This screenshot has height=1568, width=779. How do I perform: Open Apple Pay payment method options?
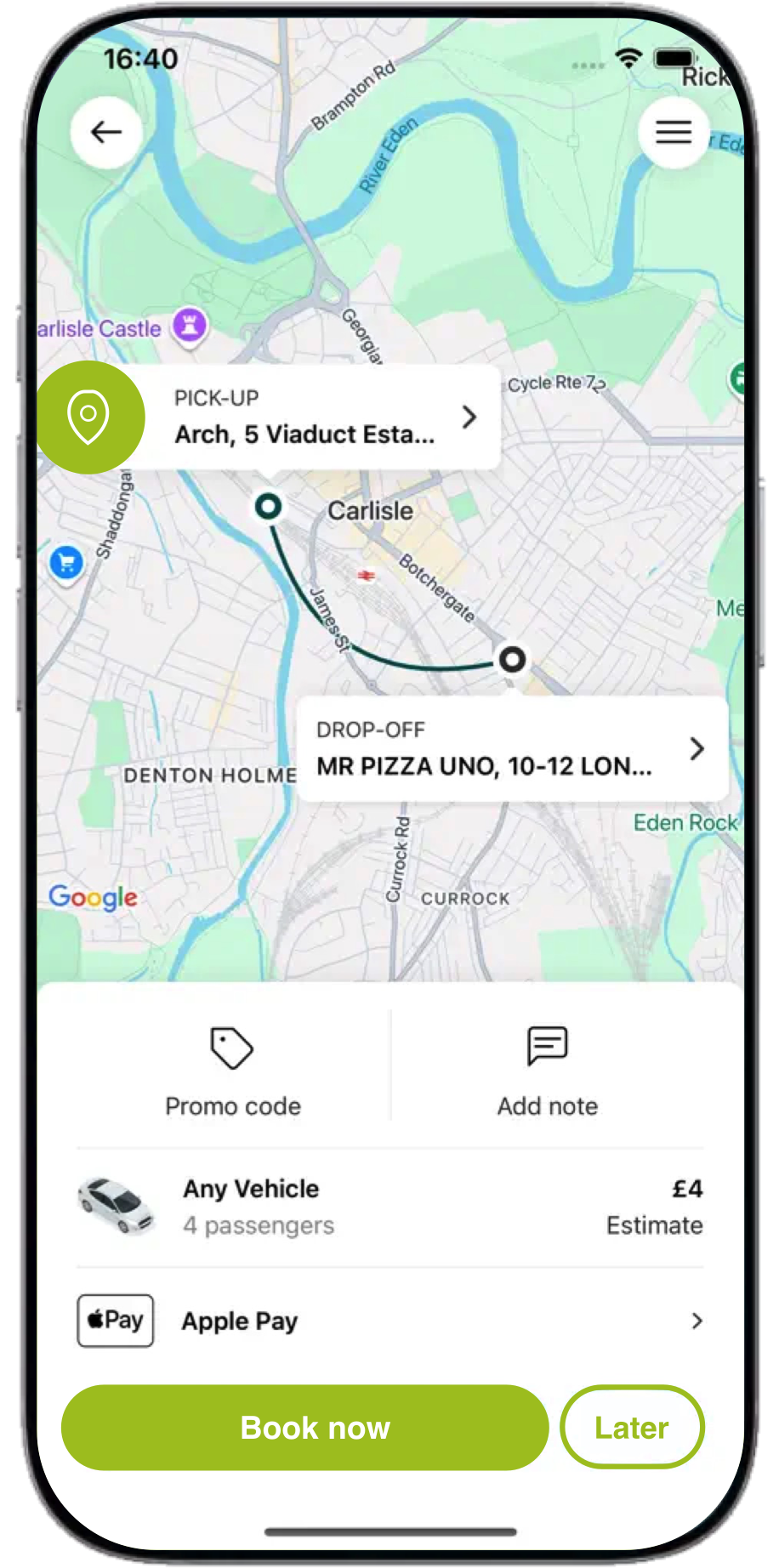pos(390,1321)
